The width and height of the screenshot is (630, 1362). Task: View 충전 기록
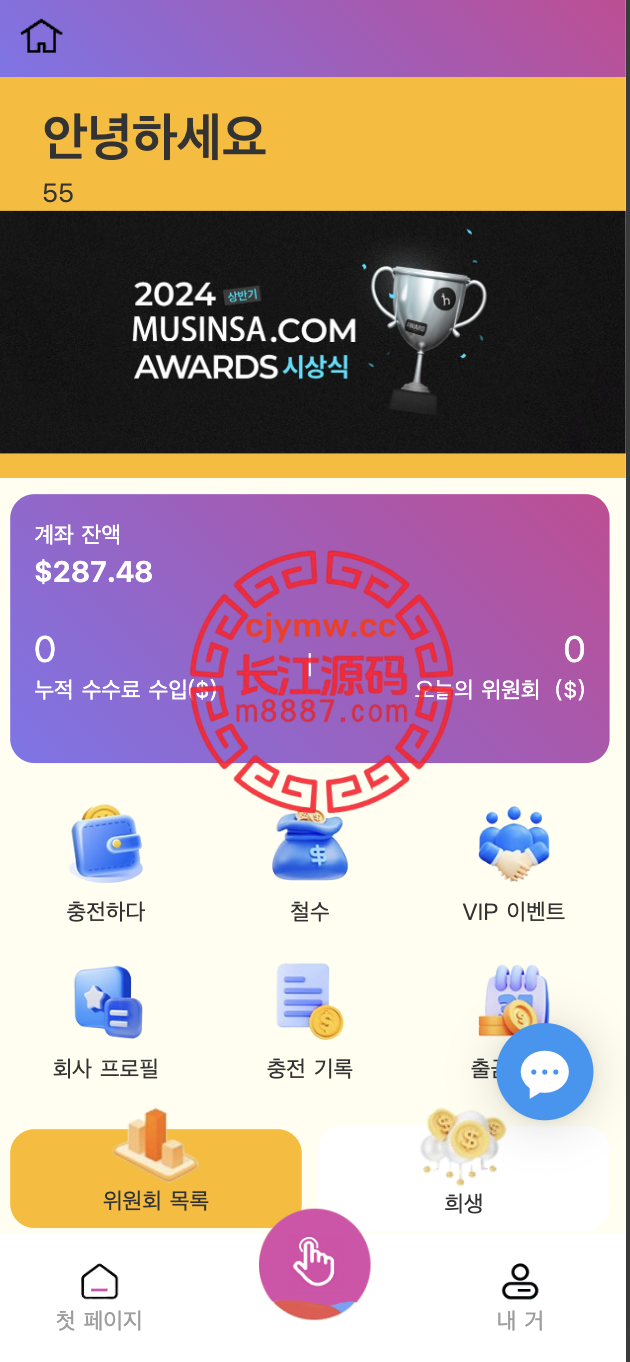[310, 1020]
